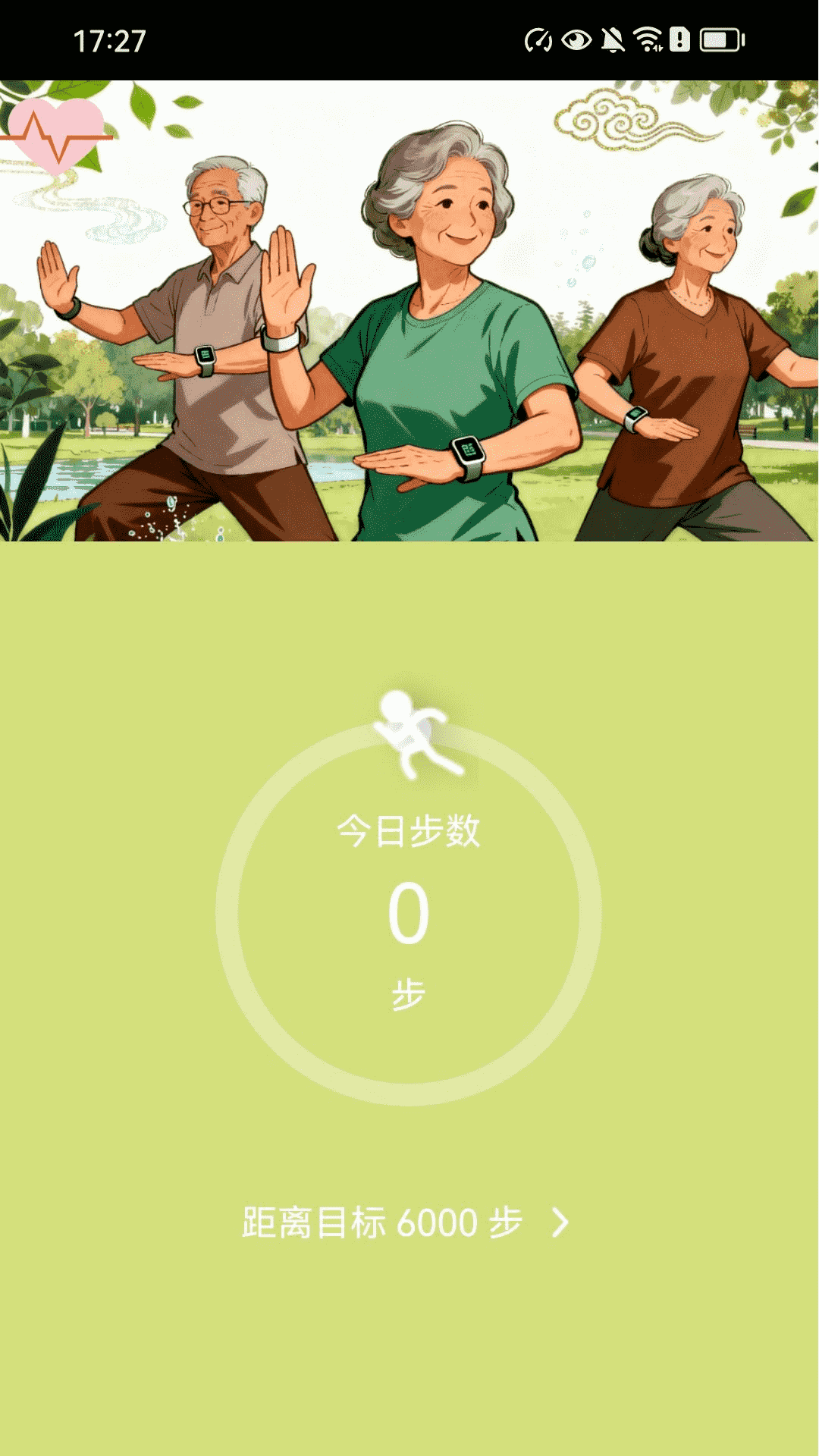Screen dimensions: 819x1456
Task: Open the 距离目标 6000 步 goal link
Action: (x=406, y=1222)
